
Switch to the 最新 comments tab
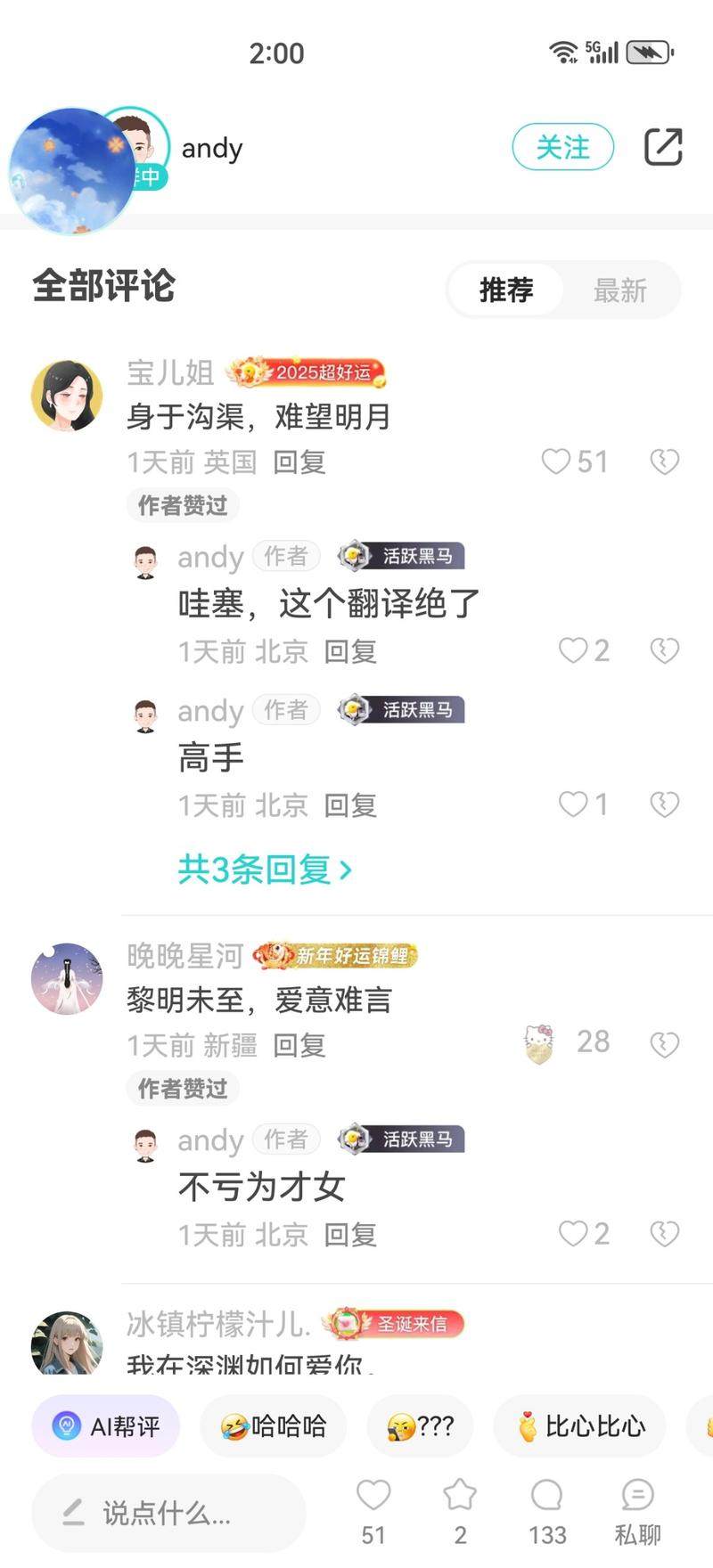pyautogui.click(x=619, y=290)
